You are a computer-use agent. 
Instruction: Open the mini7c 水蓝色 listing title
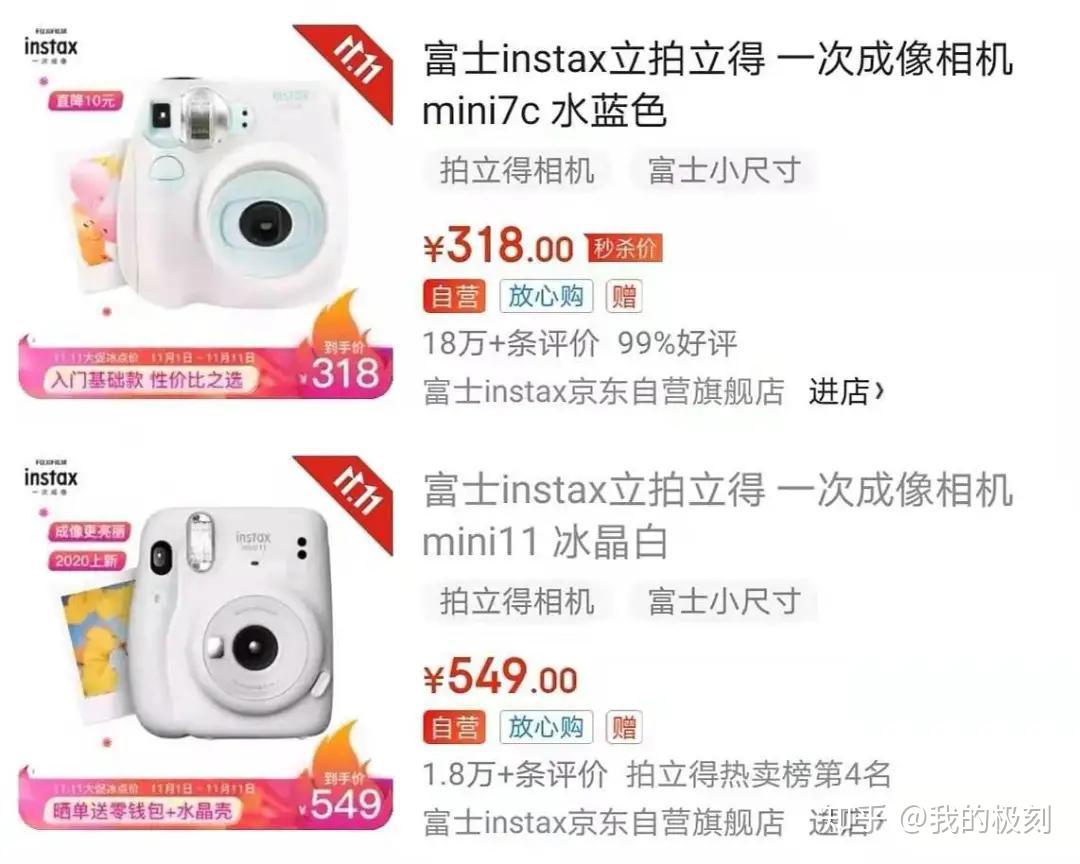(716, 84)
